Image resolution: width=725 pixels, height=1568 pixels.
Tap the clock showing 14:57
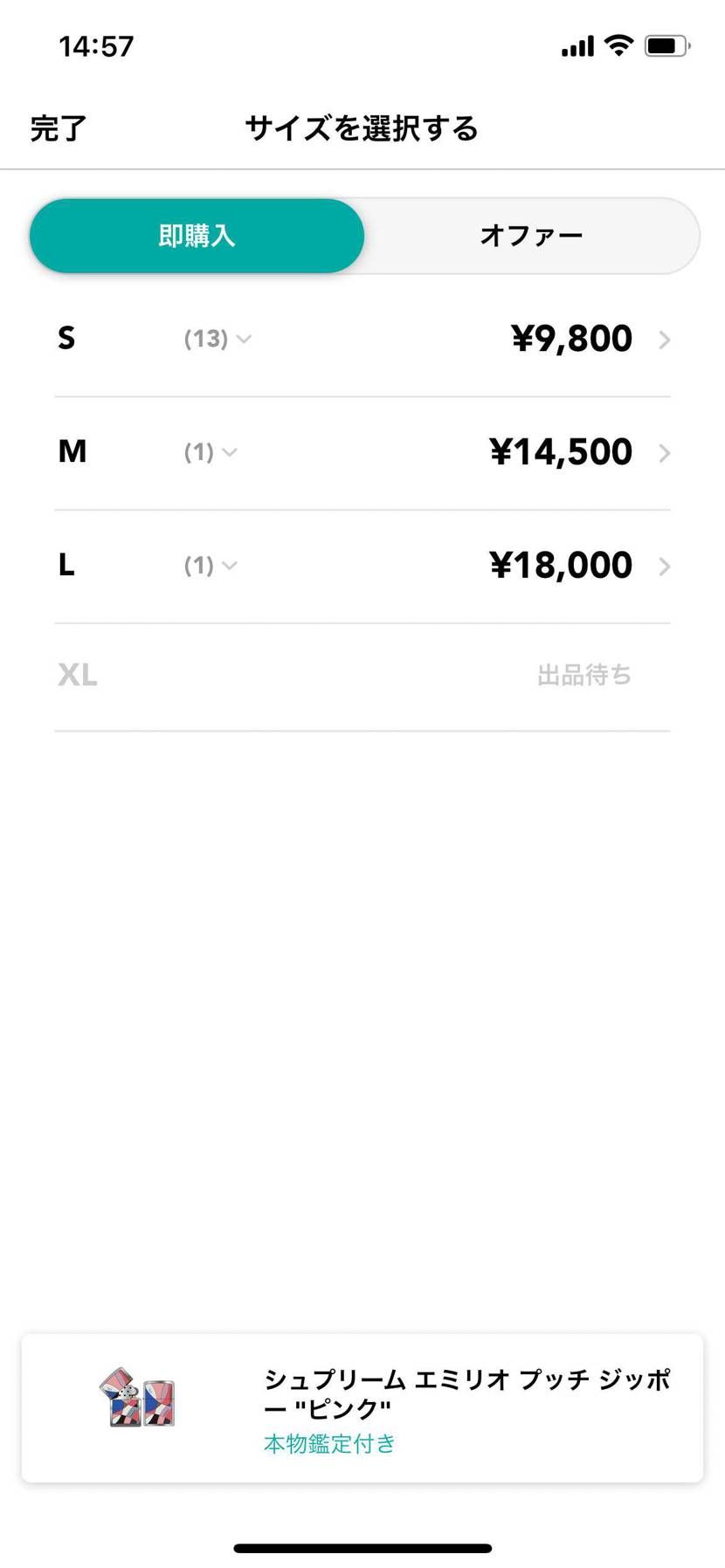[96, 45]
